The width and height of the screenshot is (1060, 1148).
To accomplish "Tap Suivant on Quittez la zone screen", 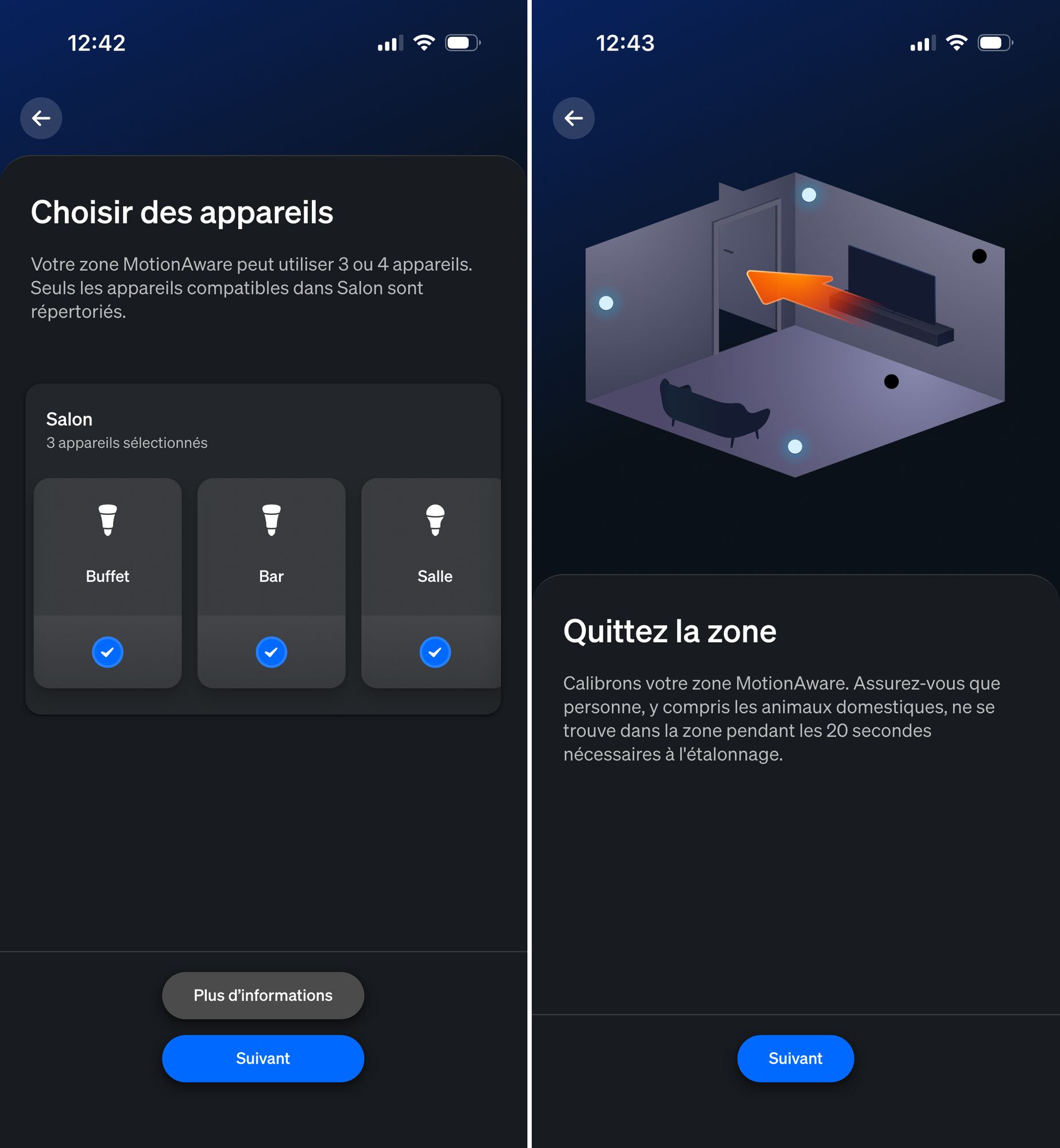I will (x=795, y=1058).
